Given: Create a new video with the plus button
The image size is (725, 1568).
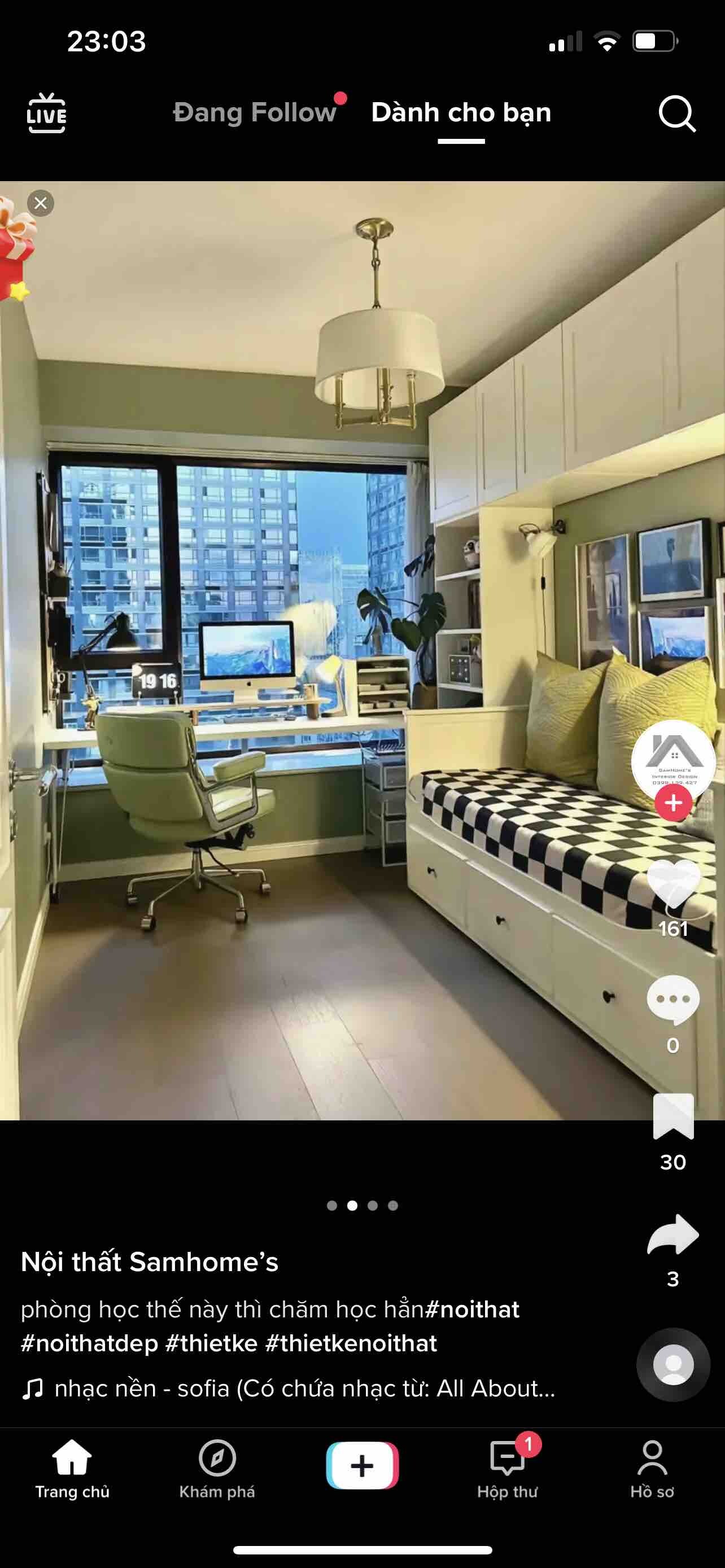Looking at the screenshot, I should point(362,1466).
